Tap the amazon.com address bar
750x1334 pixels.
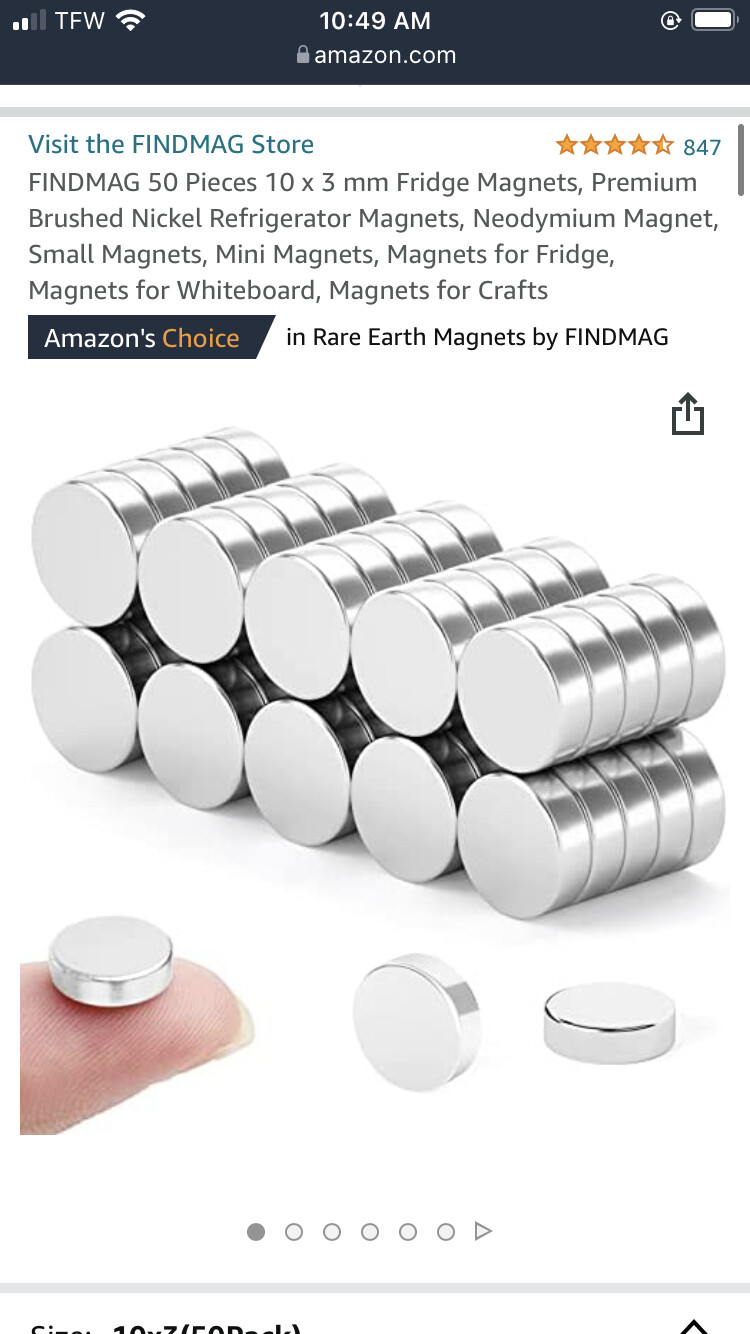point(375,56)
